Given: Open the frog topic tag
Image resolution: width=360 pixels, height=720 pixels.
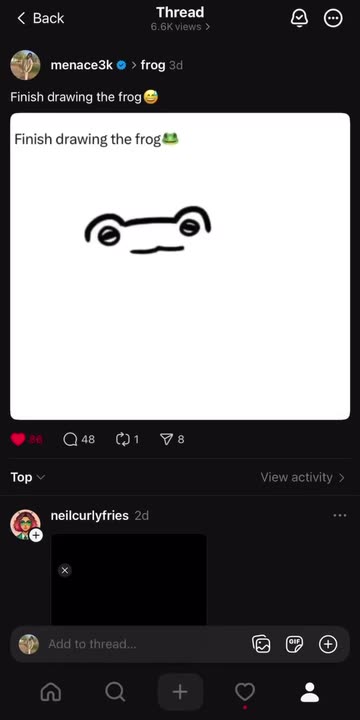Looking at the screenshot, I should coord(153,65).
